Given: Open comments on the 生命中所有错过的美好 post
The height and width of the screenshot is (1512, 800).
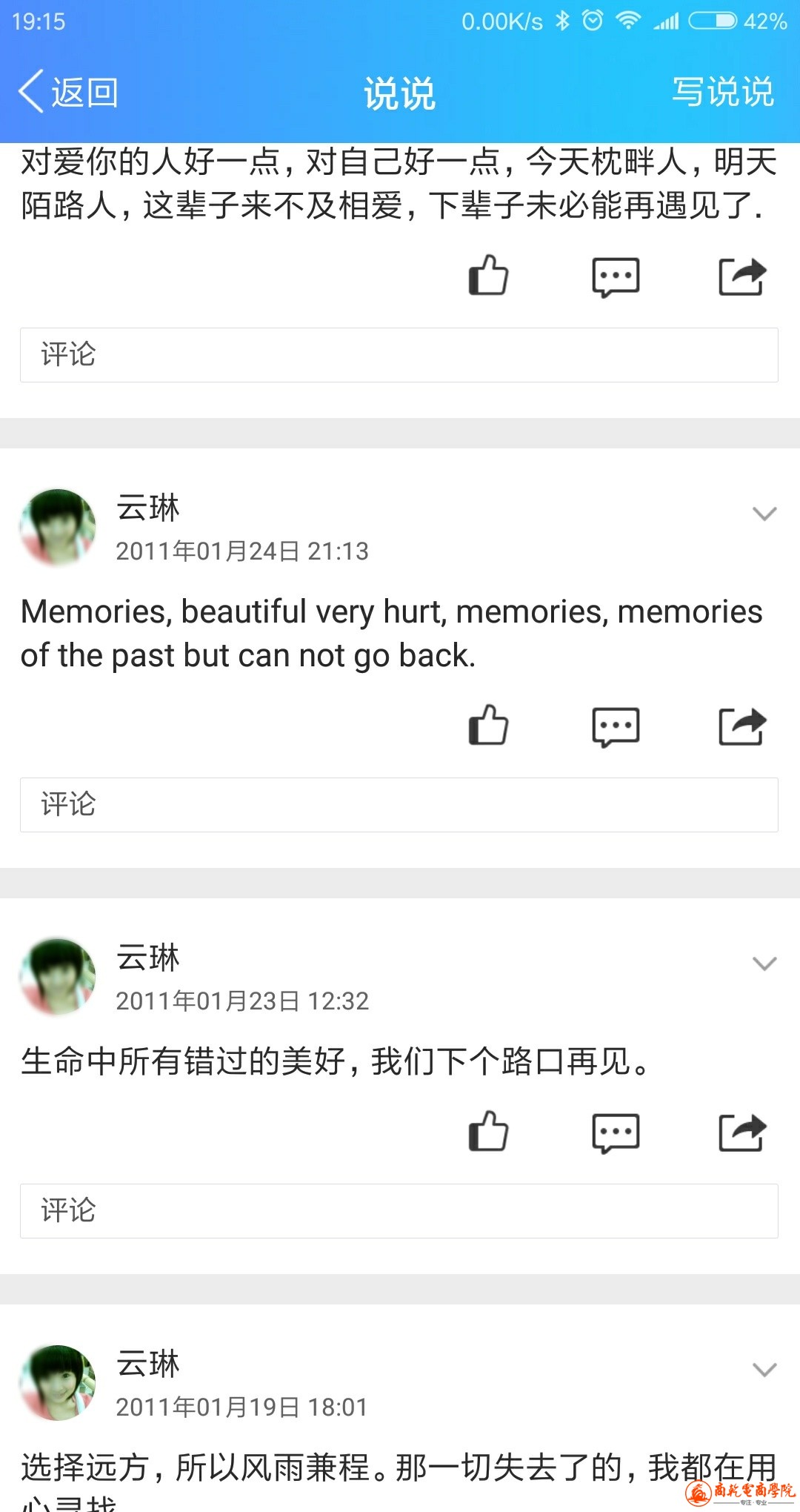Looking at the screenshot, I should click(616, 1133).
